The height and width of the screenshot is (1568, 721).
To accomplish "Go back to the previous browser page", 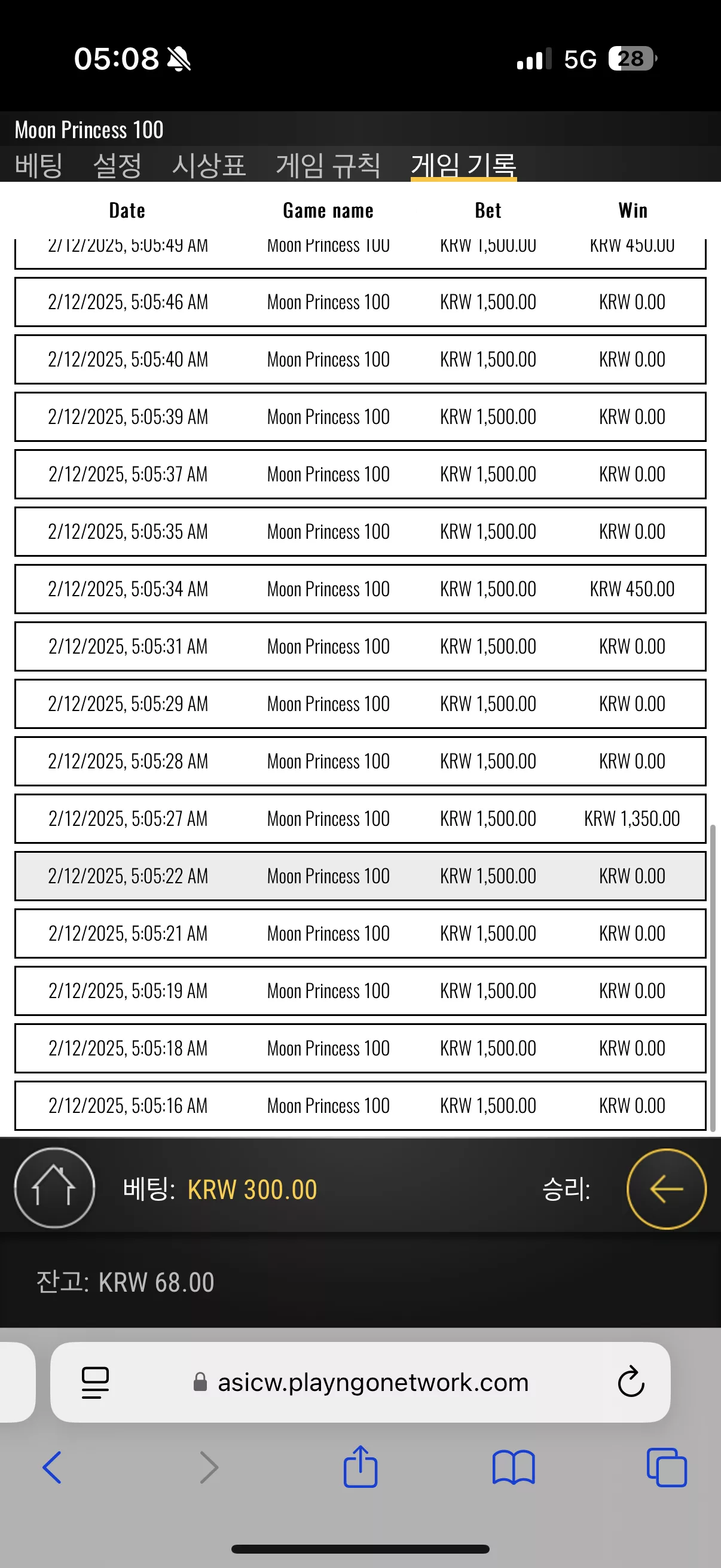I will pos(52,1468).
